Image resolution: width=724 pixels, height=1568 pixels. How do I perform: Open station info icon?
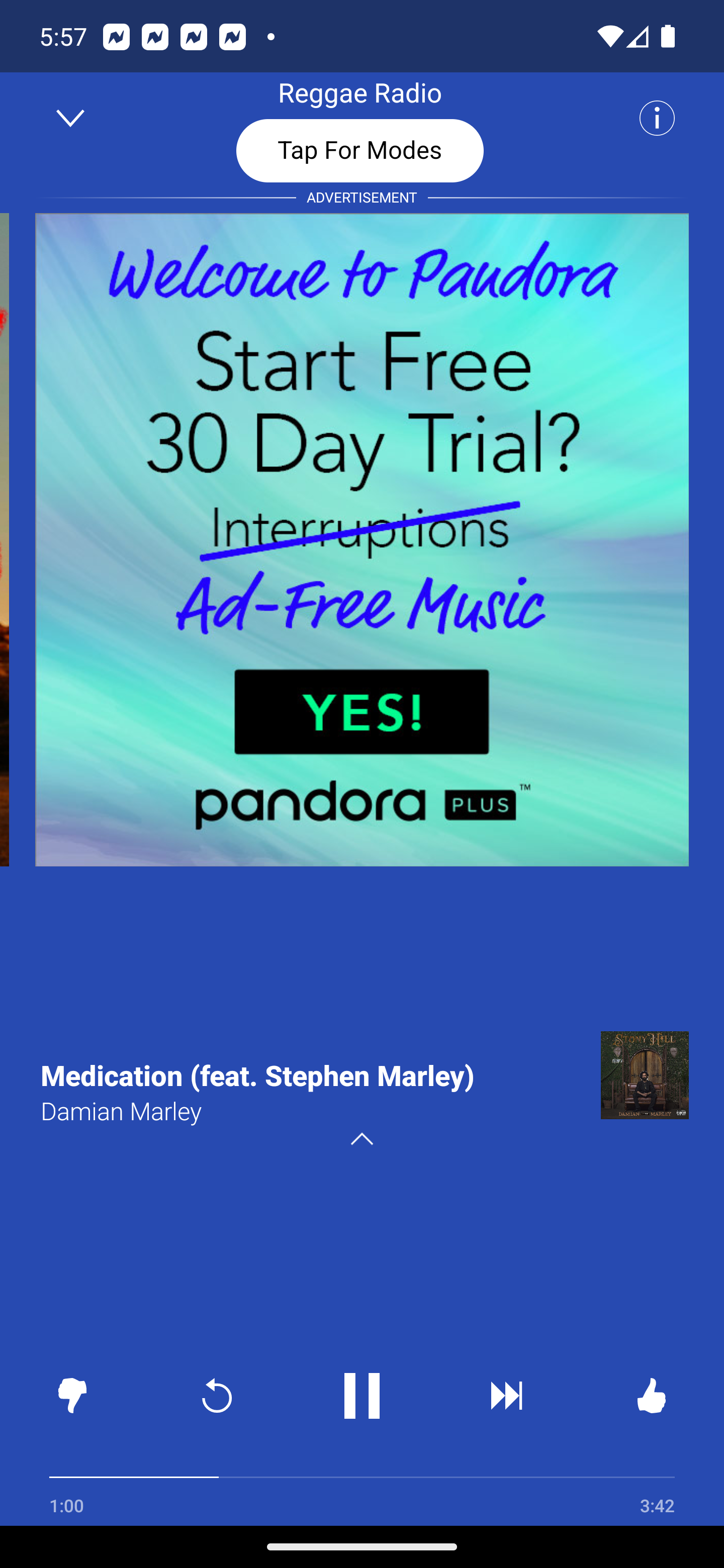[x=657, y=118]
